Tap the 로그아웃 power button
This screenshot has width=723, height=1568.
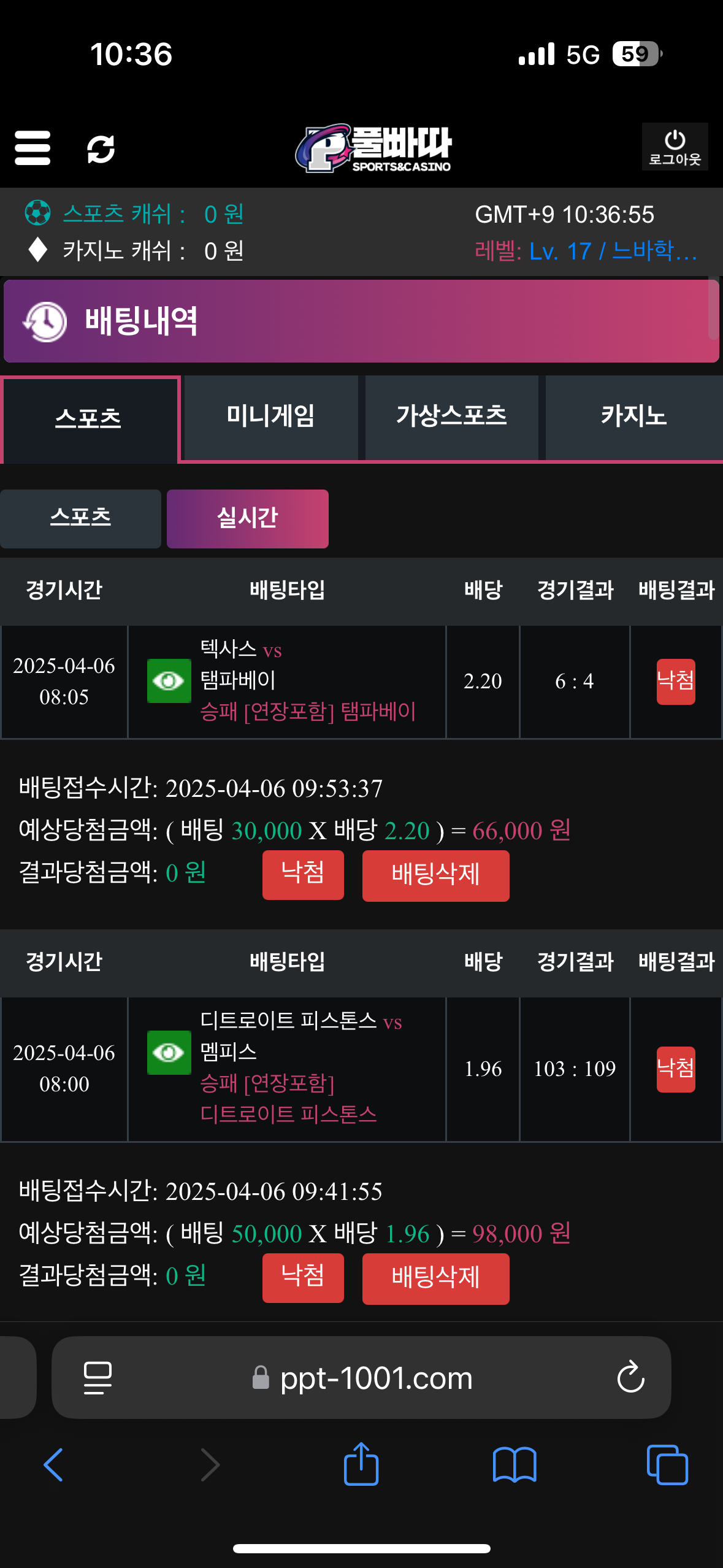(675, 147)
